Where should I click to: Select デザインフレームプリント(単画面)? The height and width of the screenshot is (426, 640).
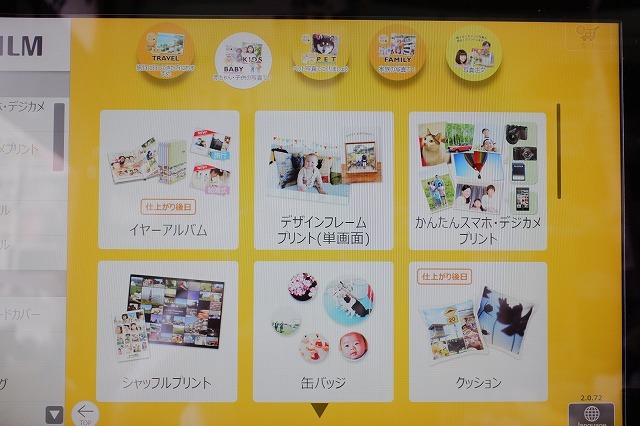click(323, 179)
